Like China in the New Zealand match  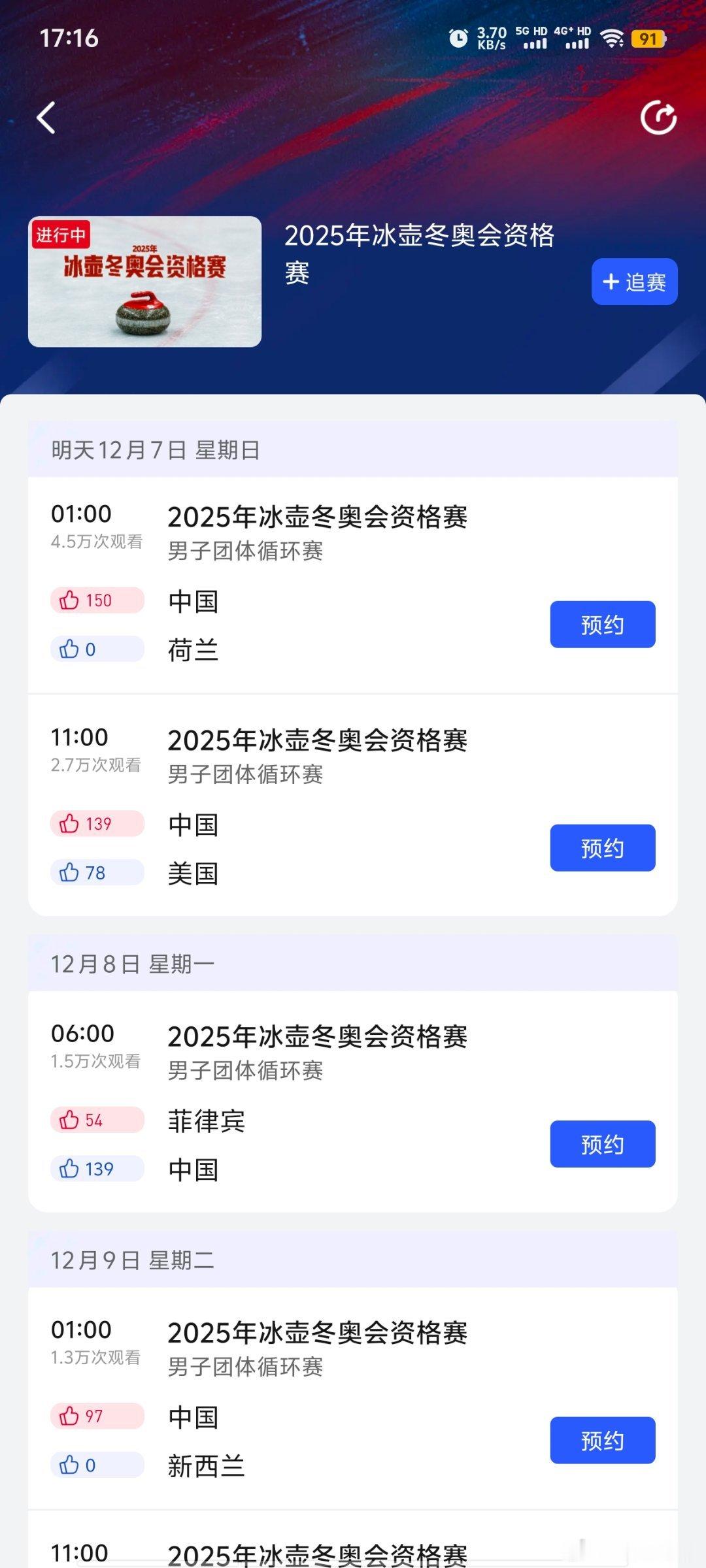[x=97, y=1416]
